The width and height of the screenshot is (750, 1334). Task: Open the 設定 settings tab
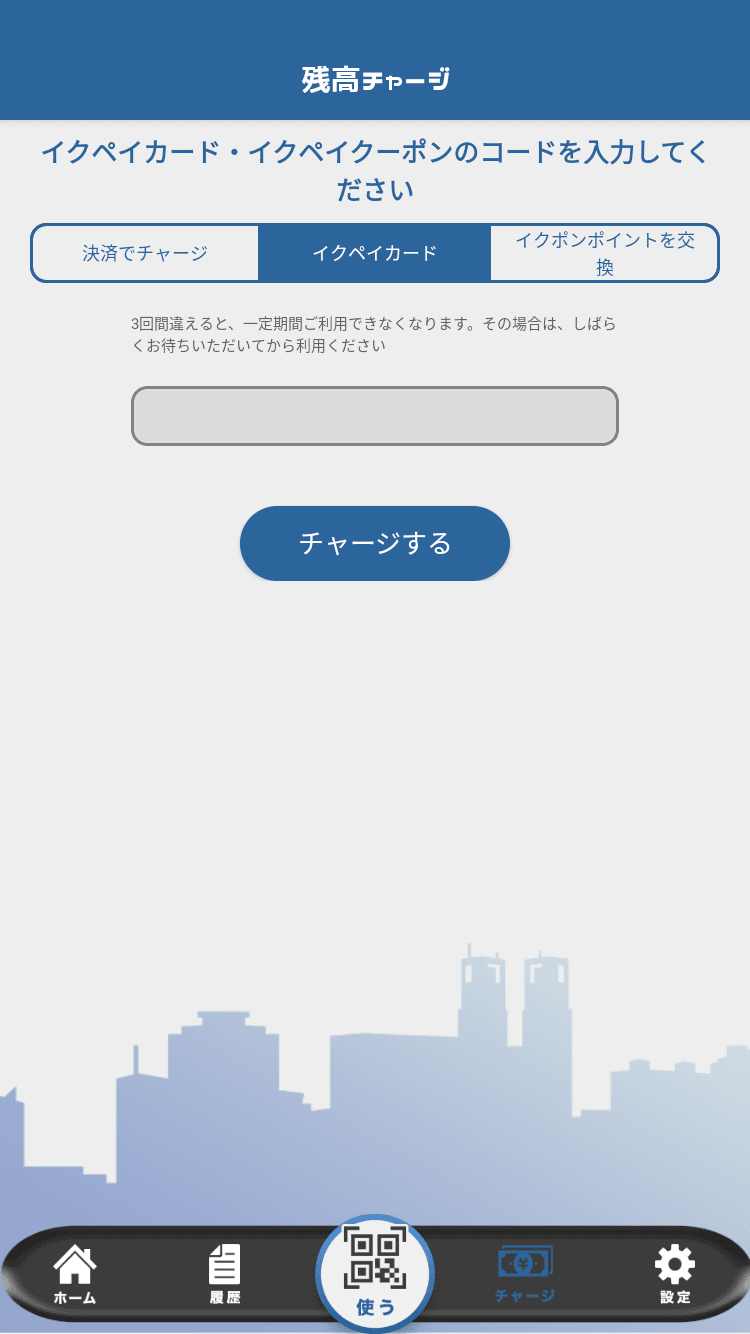675,1274
